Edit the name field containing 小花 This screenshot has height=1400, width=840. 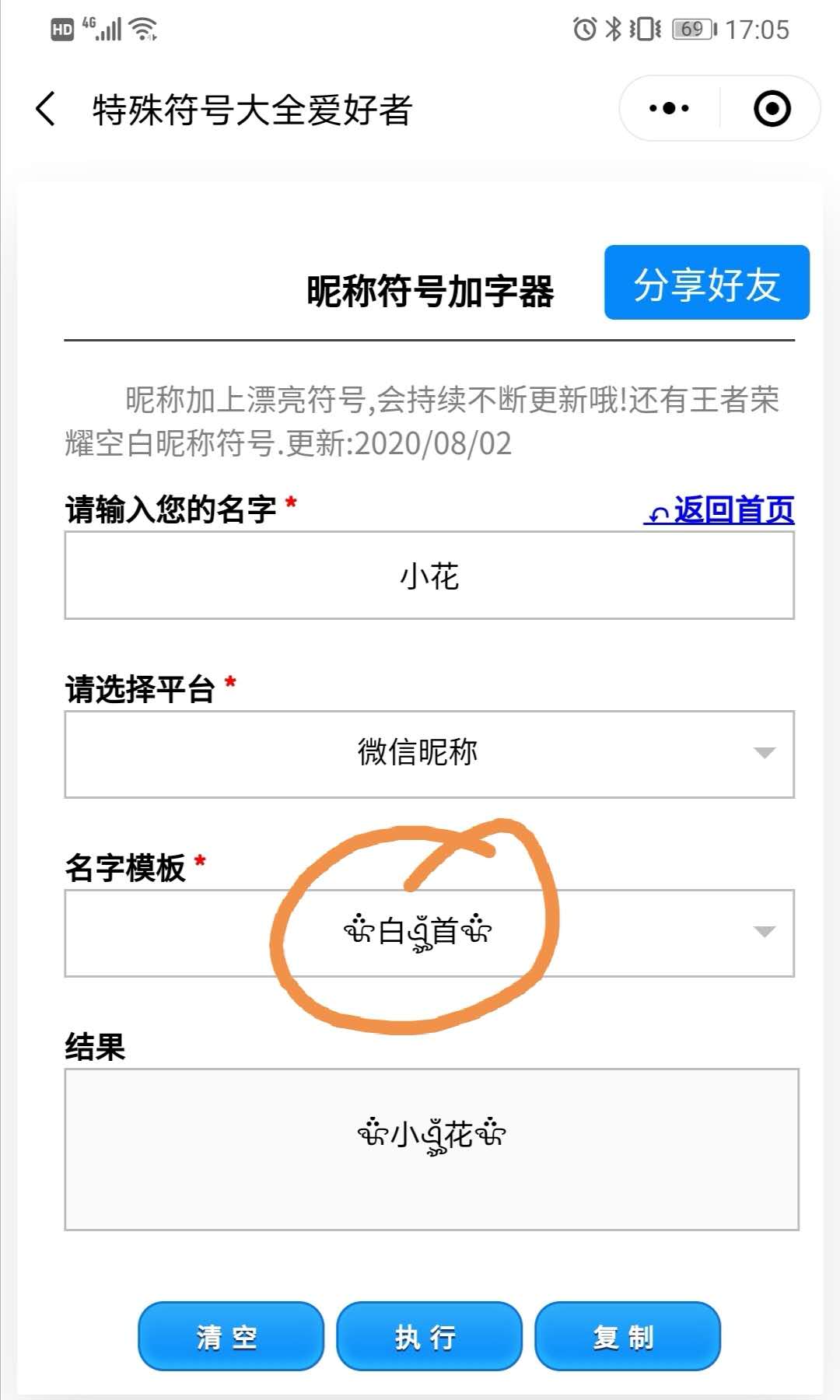click(x=429, y=576)
